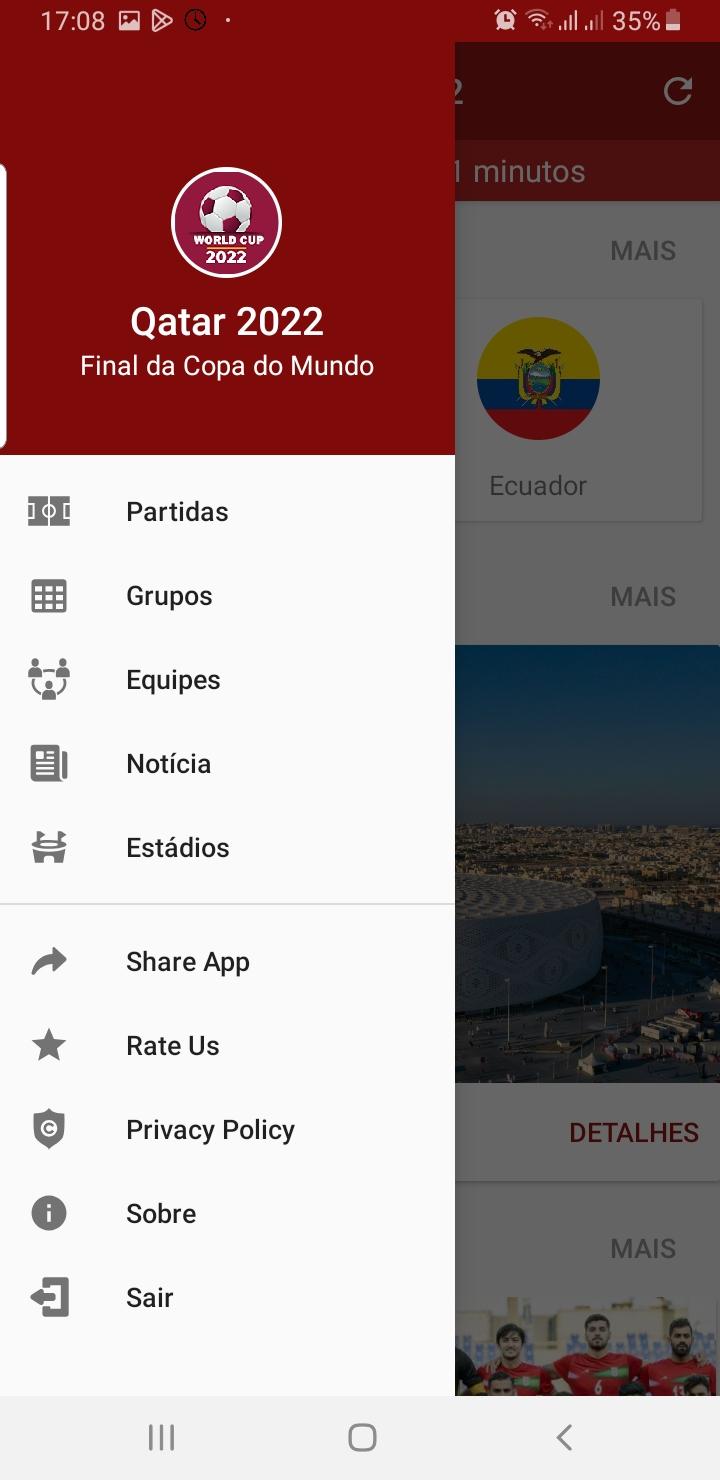Screen dimensions: 720x1480
Task: Tap Share App option
Action: 187,962
